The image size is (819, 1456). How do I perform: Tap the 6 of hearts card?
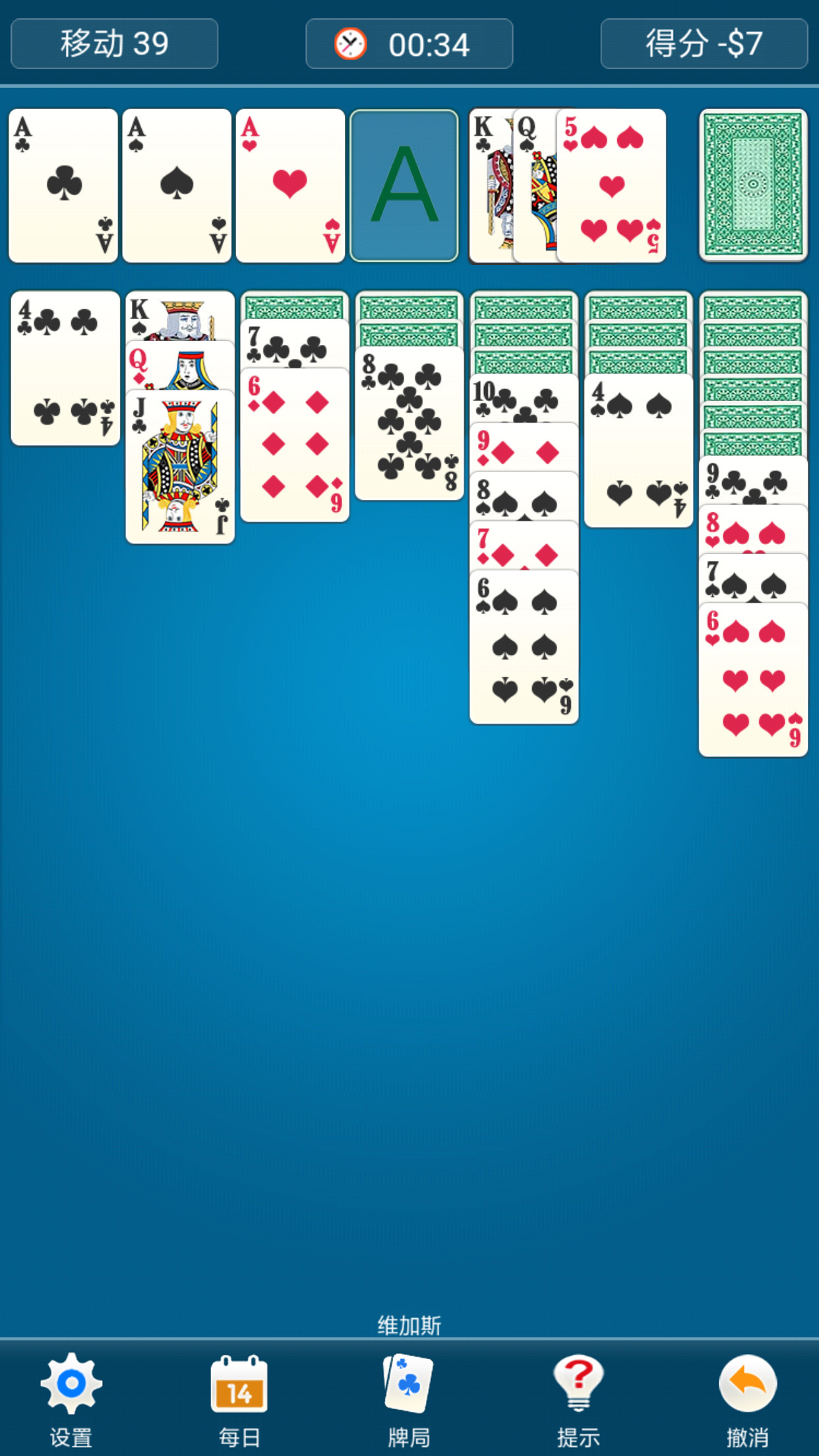tap(753, 681)
